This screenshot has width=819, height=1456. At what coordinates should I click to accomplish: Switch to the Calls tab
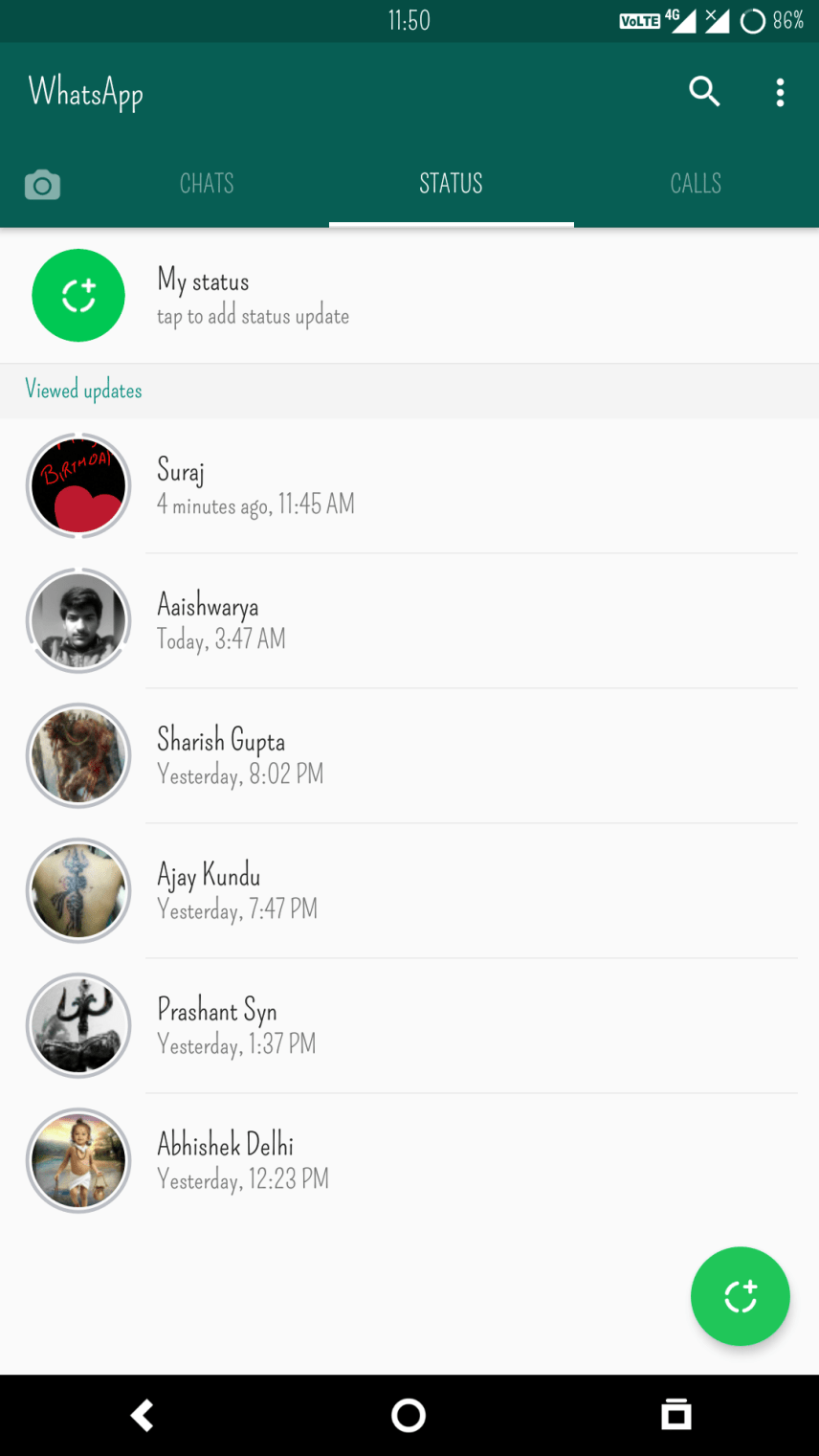(696, 184)
